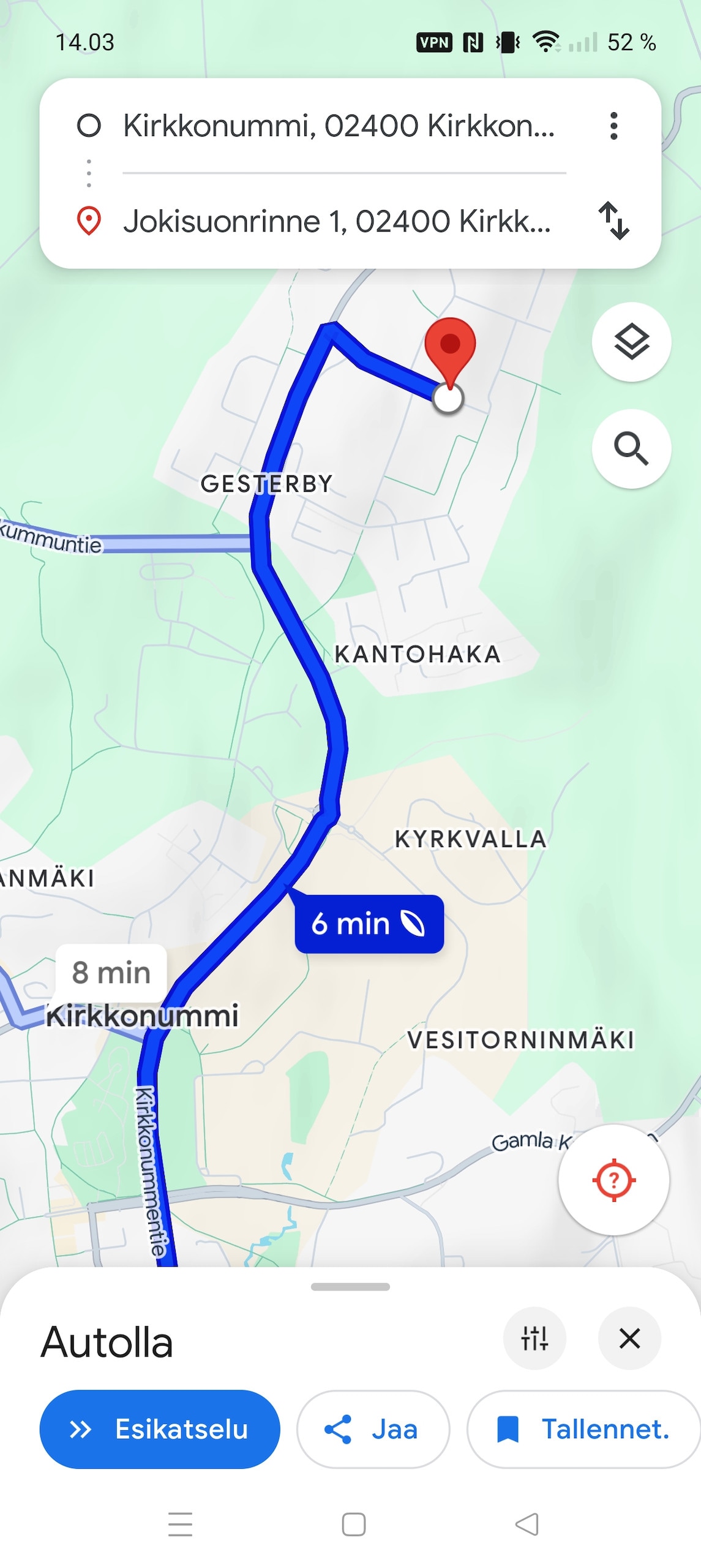Share the route with Jaa
701x1568 pixels.
tap(373, 1429)
